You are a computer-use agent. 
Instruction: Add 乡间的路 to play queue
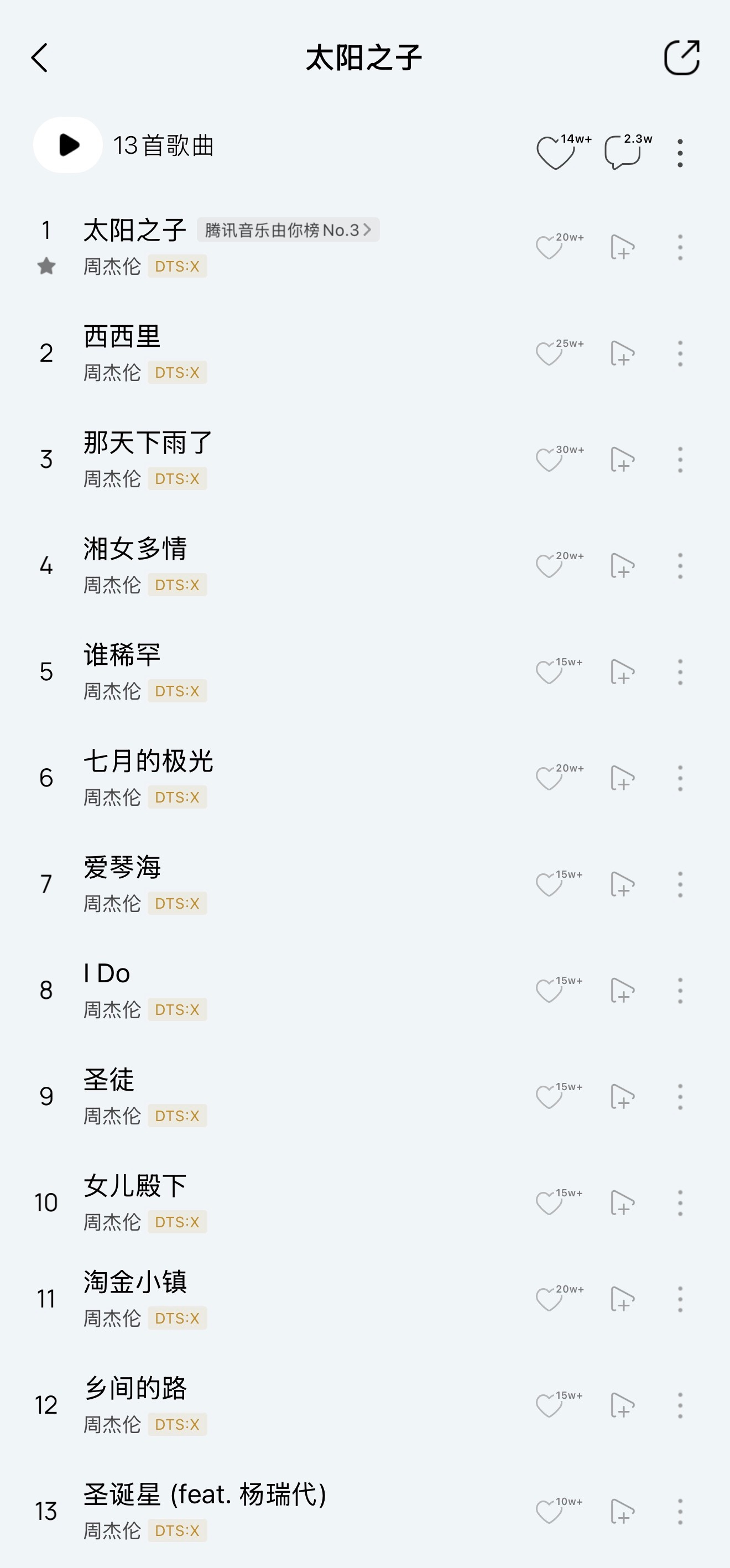pyautogui.click(x=622, y=1405)
